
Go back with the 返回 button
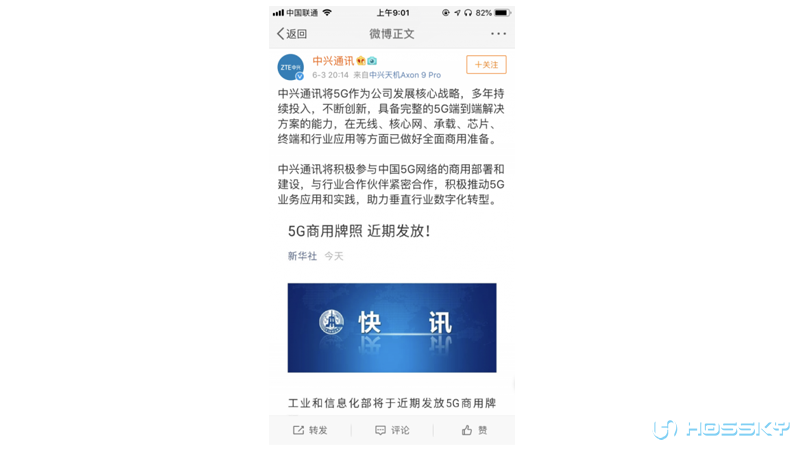292,34
